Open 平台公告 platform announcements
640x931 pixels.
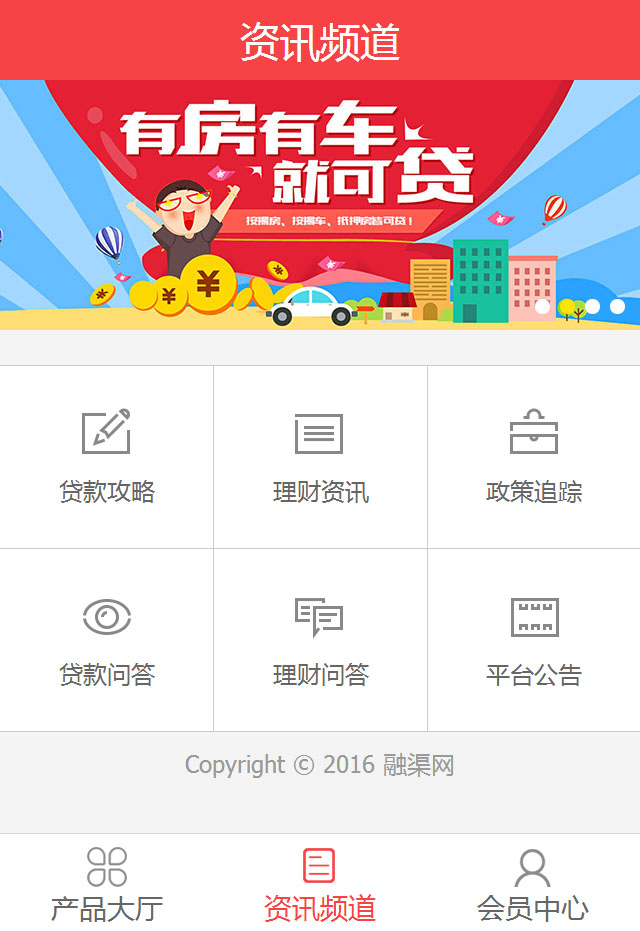click(534, 640)
